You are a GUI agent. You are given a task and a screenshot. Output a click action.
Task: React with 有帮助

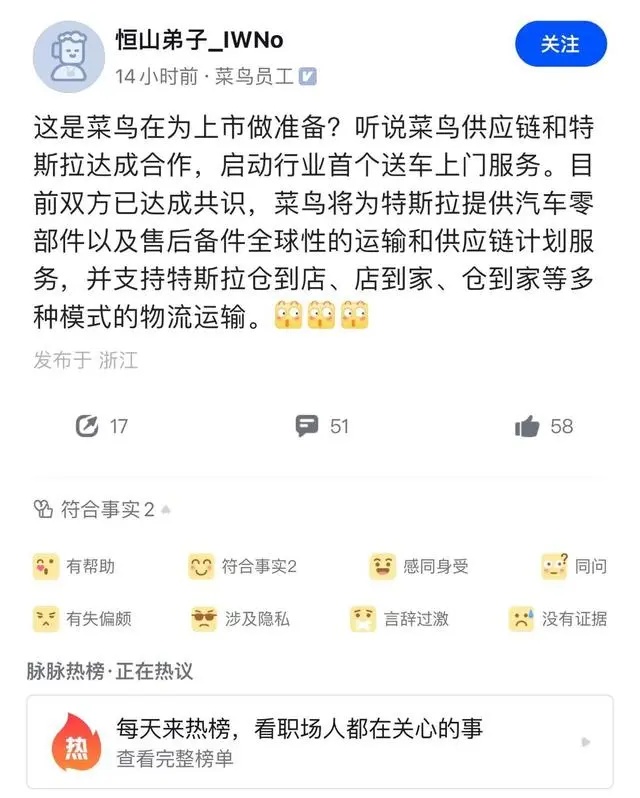tap(74, 566)
